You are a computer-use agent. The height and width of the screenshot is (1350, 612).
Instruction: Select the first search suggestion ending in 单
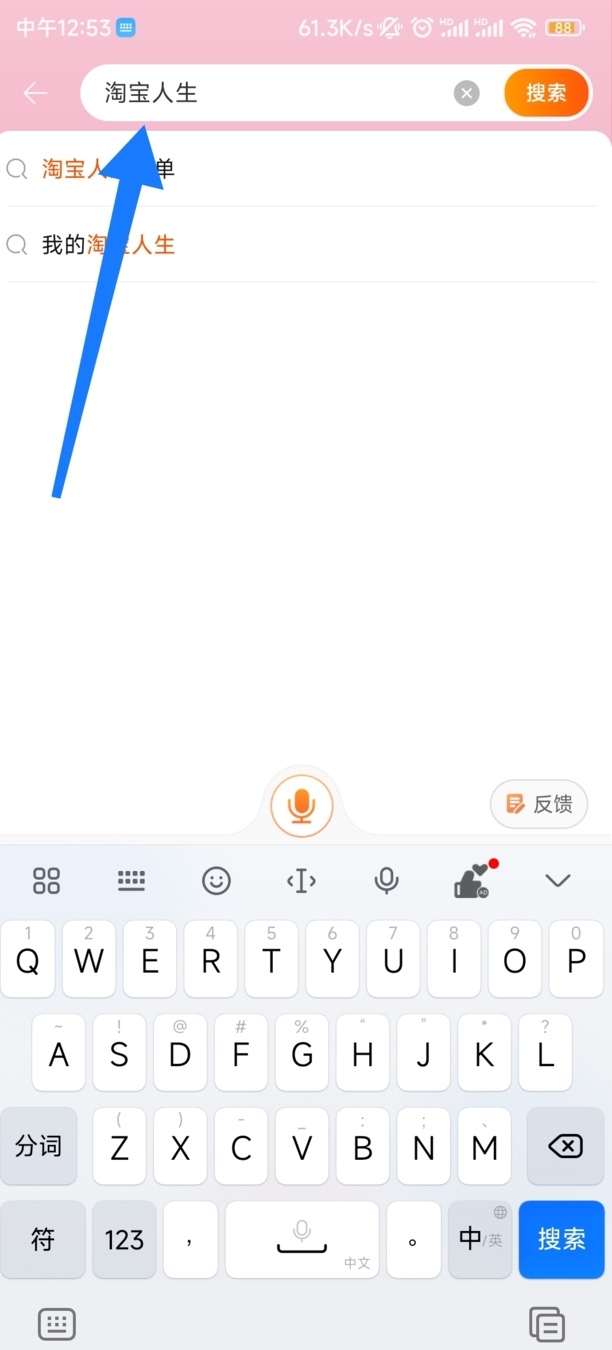click(x=306, y=169)
